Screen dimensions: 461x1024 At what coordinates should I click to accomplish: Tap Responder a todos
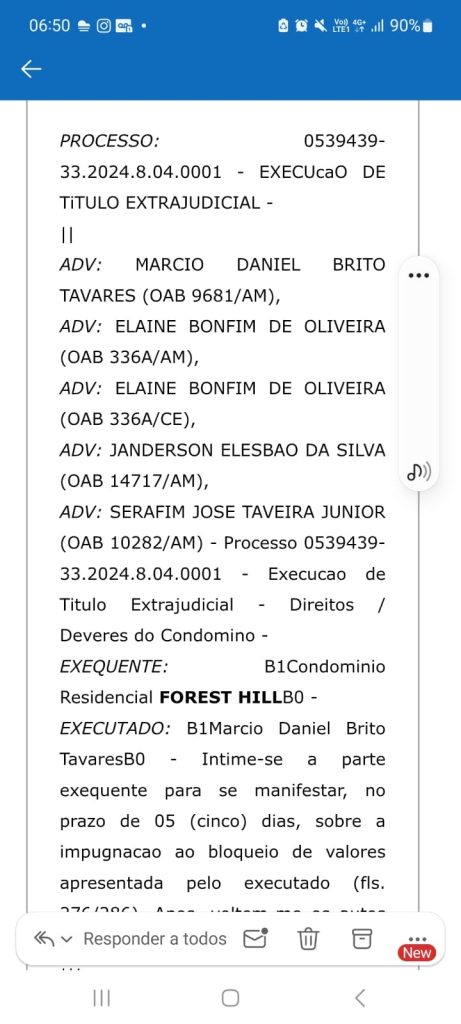155,939
